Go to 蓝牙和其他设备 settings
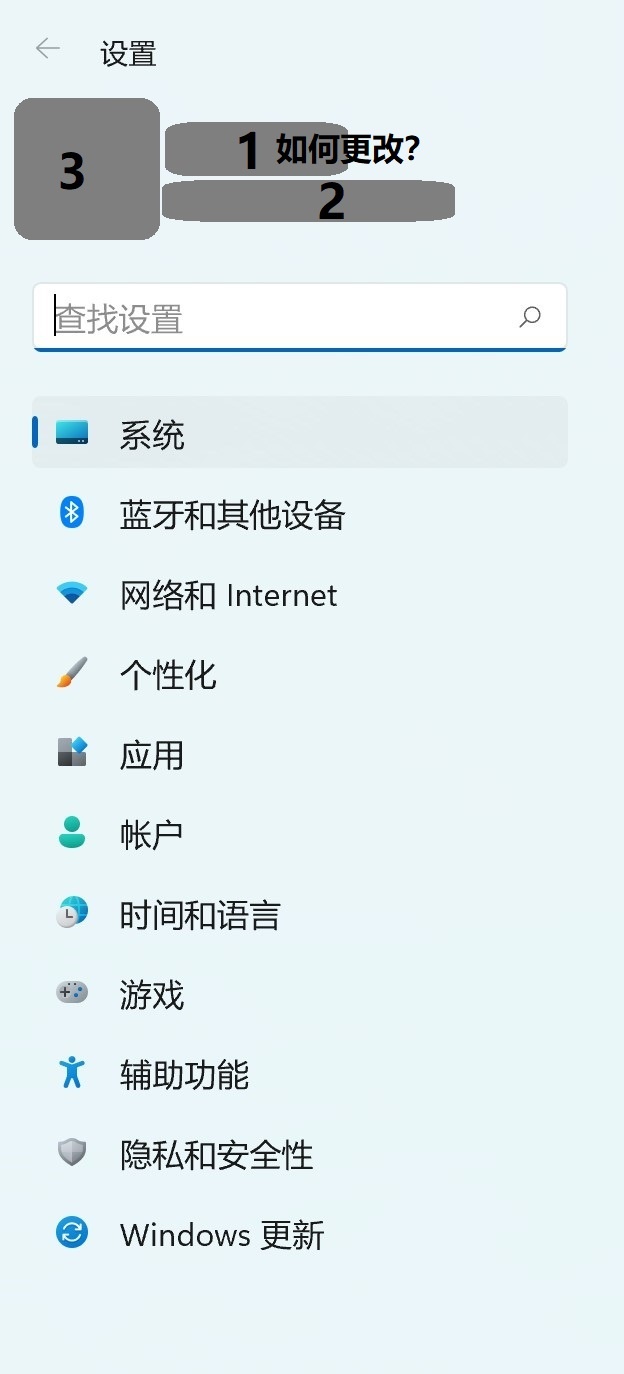 pos(232,515)
